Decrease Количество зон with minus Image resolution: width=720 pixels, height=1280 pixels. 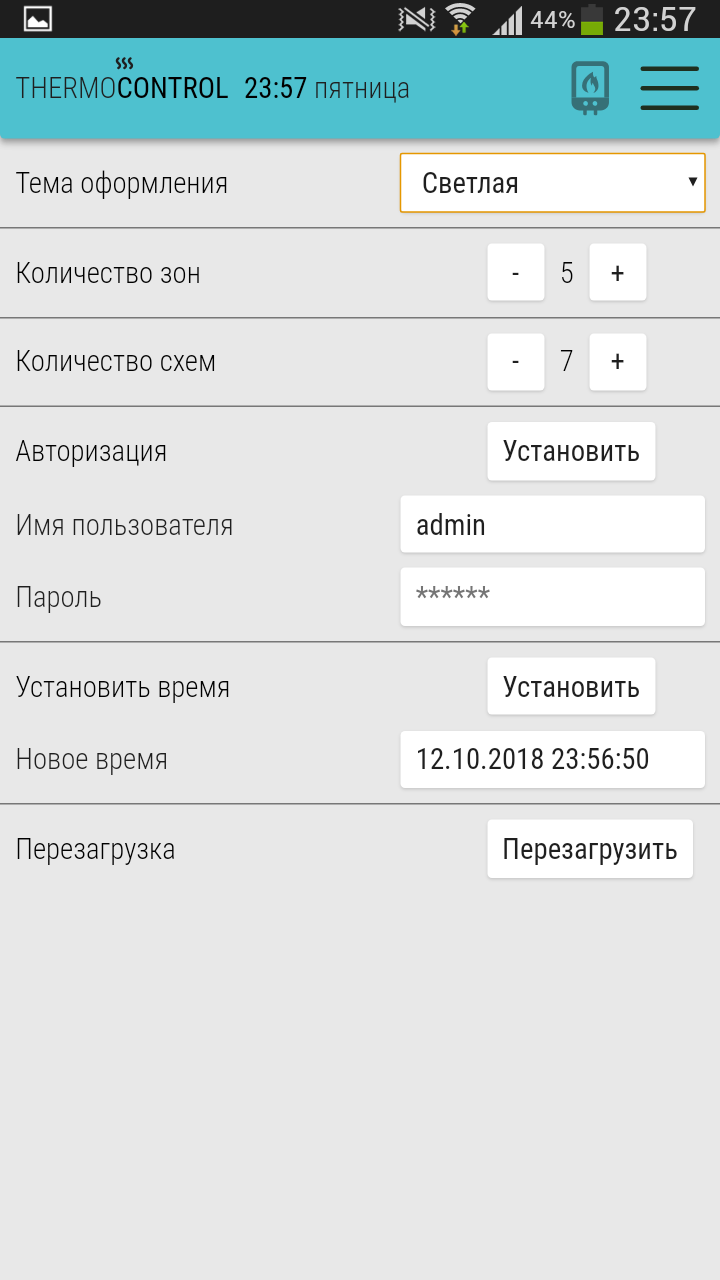pyautogui.click(x=516, y=273)
